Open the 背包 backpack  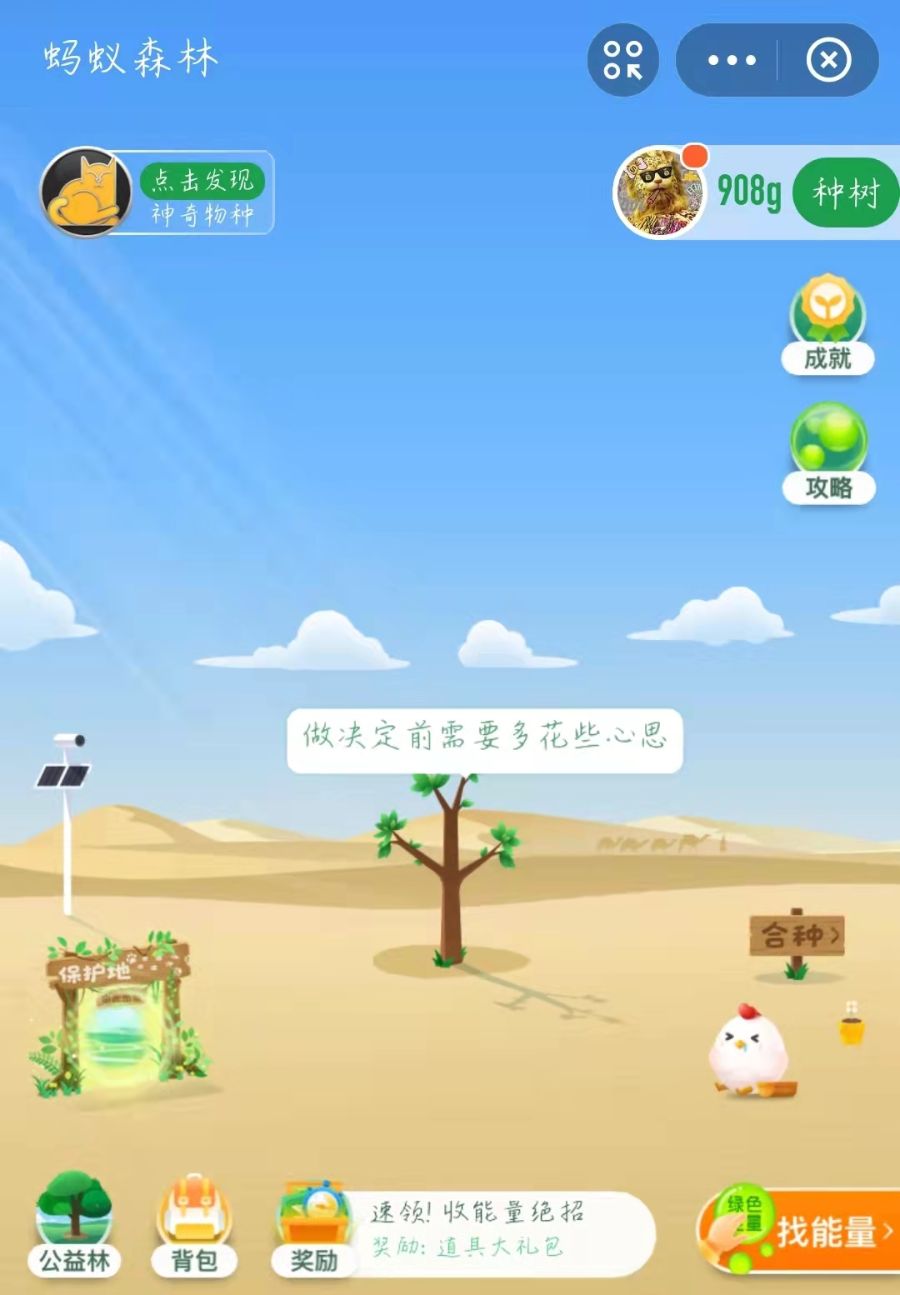[194, 1226]
